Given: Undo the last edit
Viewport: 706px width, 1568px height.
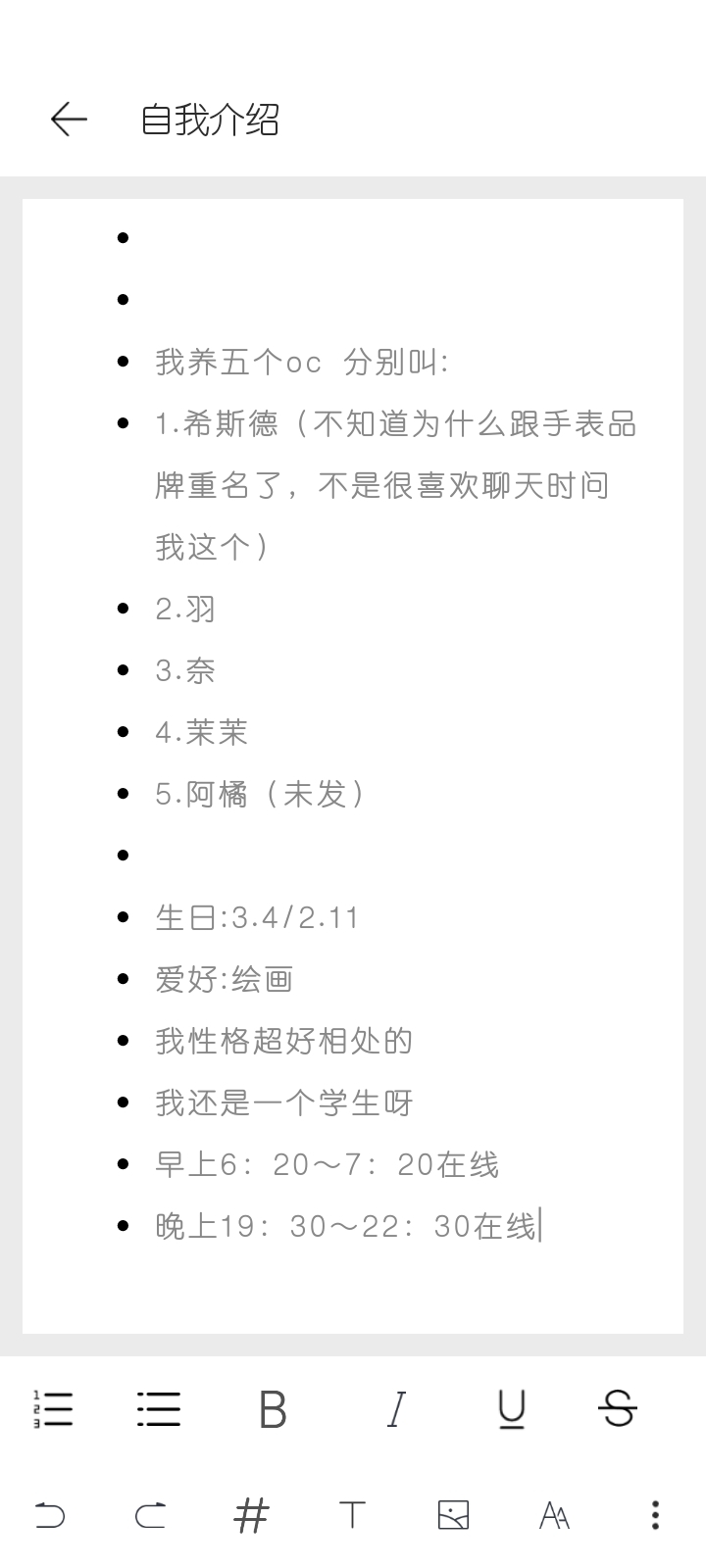Looking at the screenshot, I should click(50, 1515).
